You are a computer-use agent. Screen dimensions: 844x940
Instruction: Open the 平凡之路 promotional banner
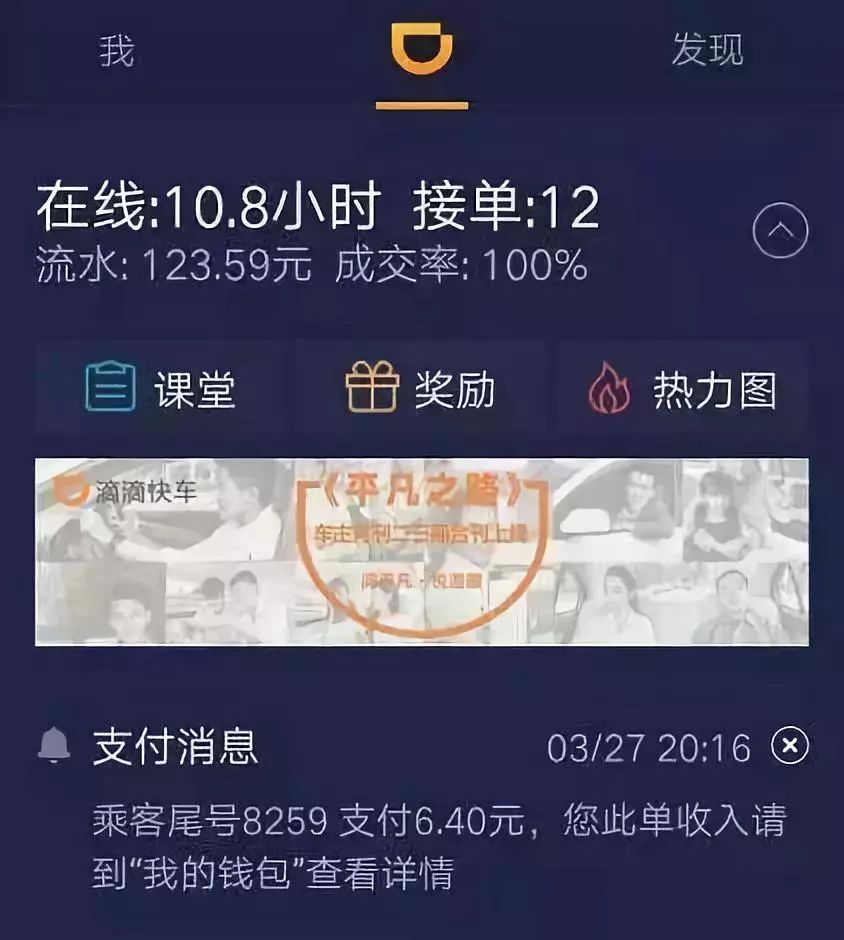(421, 551)
